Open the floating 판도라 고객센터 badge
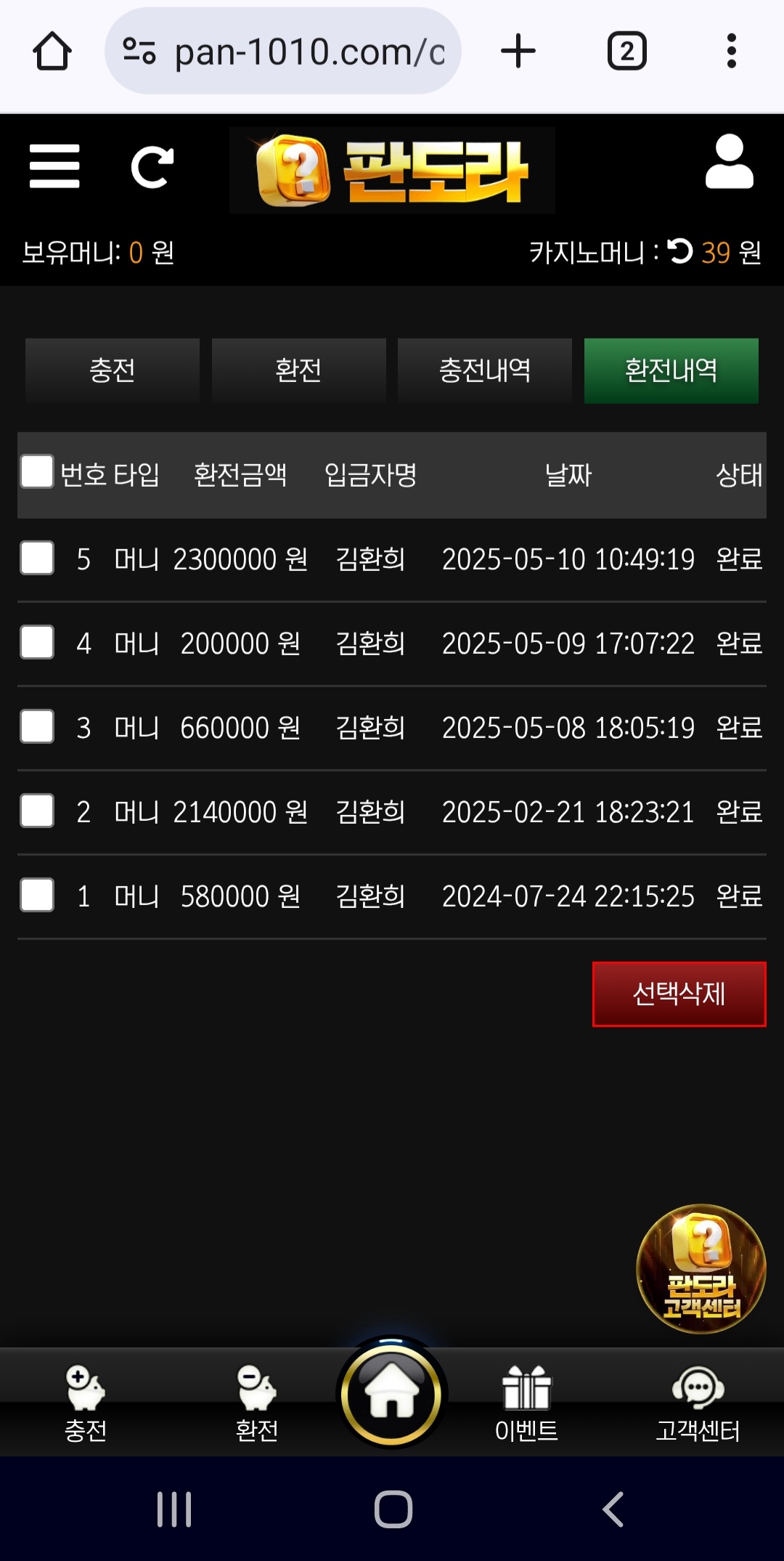Screen dimensions: 784x1561 (x=701, y=1268)
